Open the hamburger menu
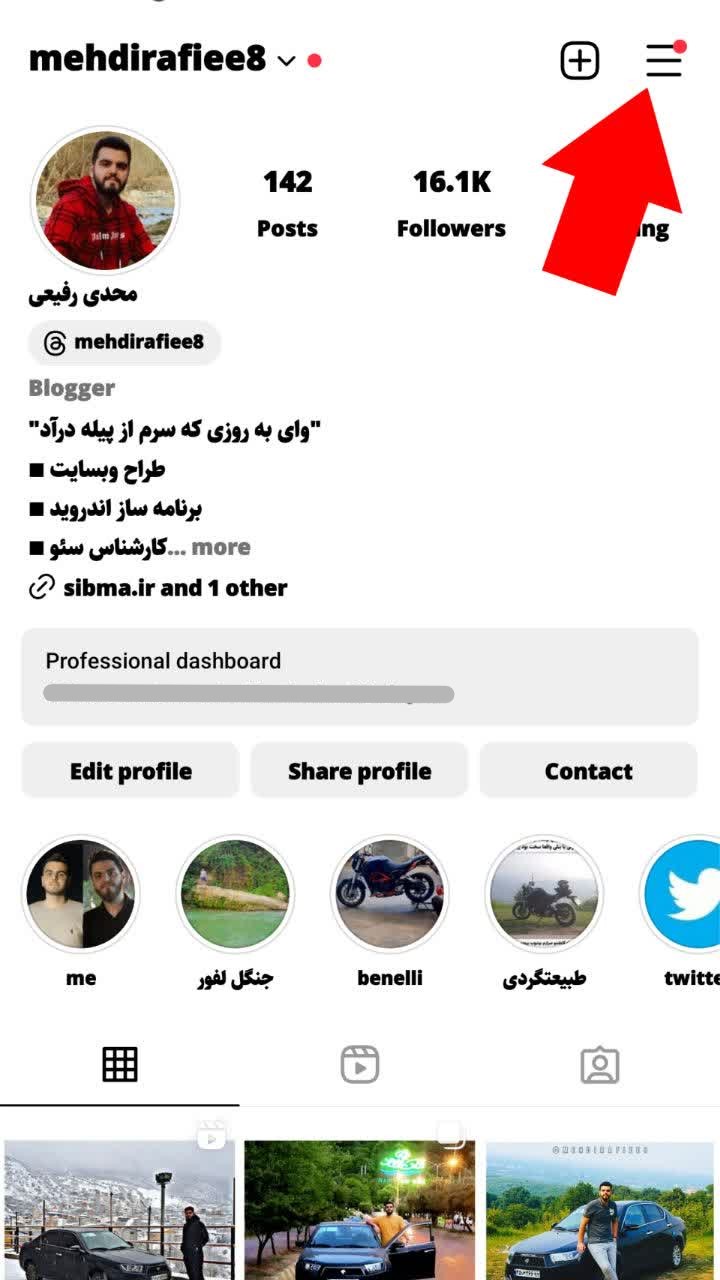The image size is (720, 1280). (x=664, y=60)
